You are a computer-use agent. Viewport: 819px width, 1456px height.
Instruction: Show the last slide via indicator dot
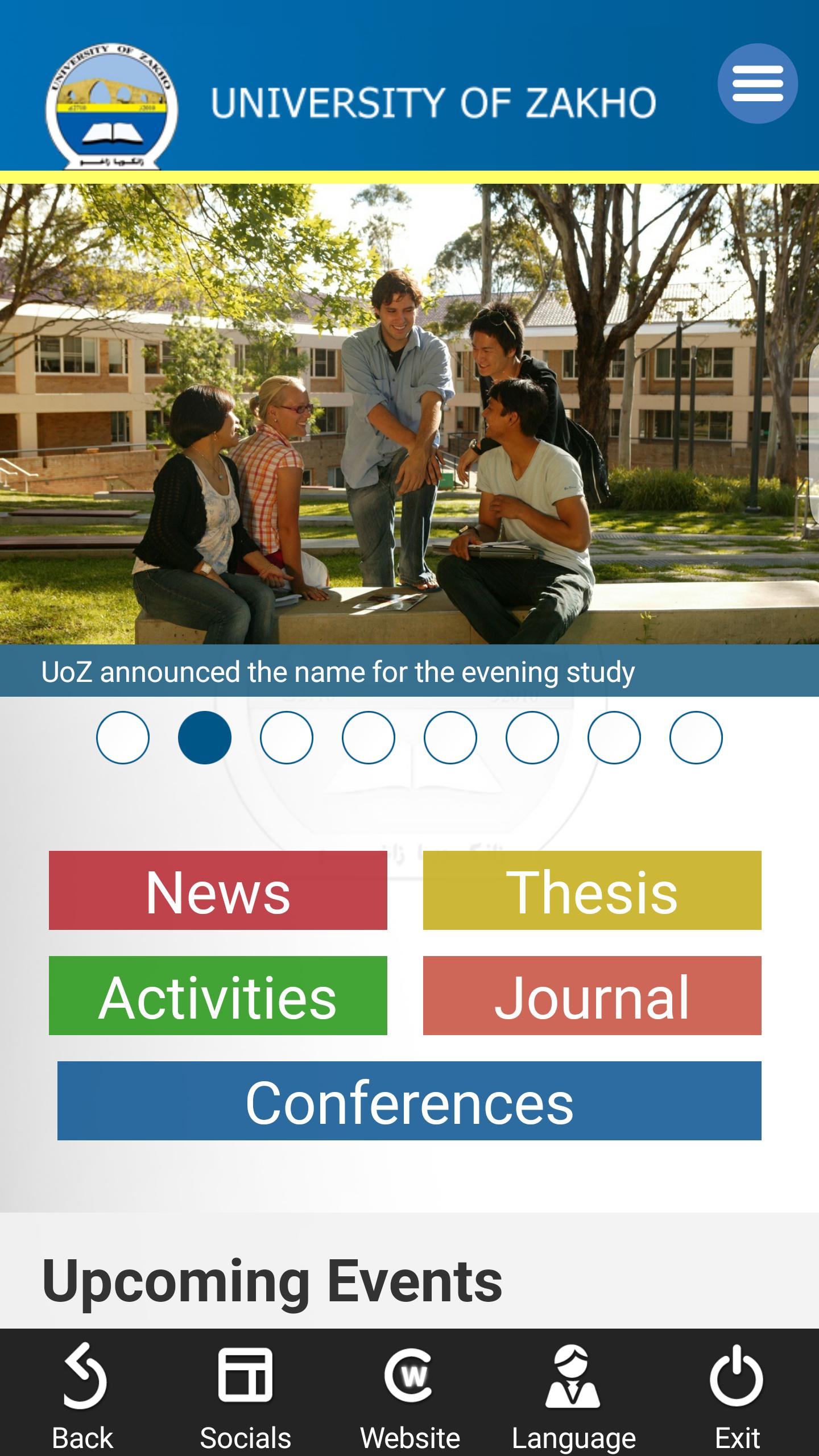(x=696, y=738)
